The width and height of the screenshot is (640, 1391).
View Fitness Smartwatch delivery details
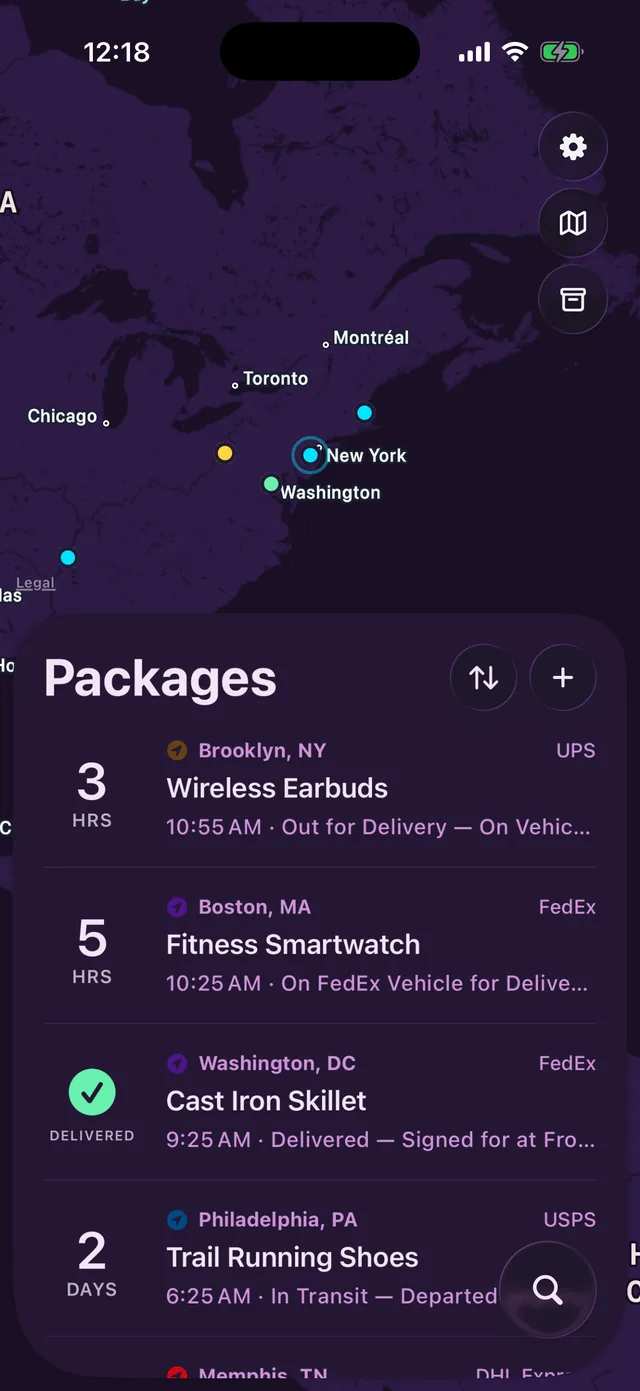(x=320, y=945)
